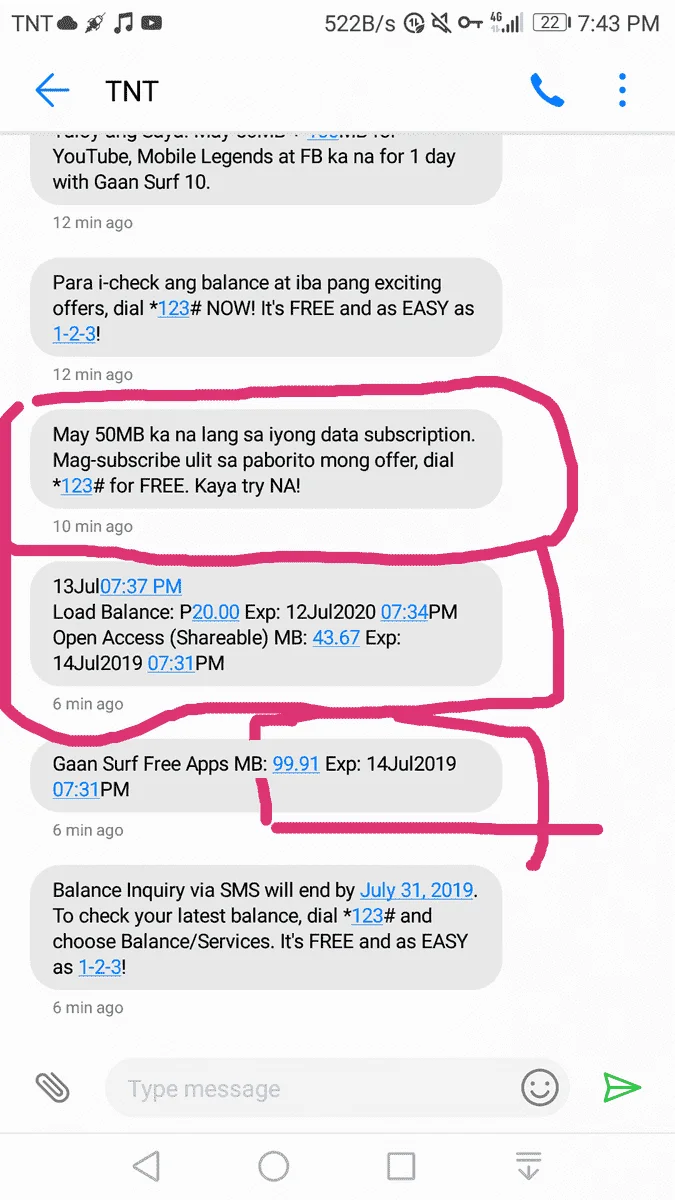The height and width of the screenshot is (1200, 675).
Task: Open the emoji picker
Action: click(540, 1088)
